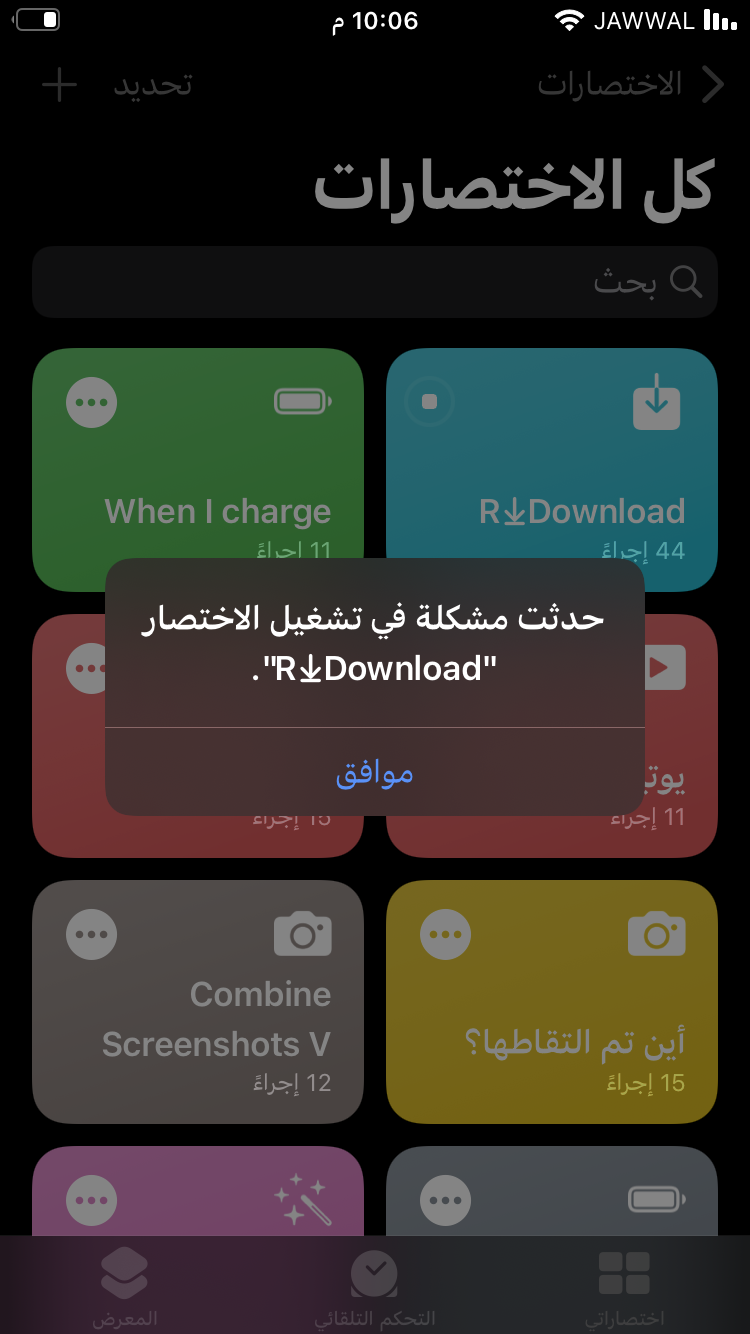Open options for the magic wand shortcut

[x=92, y=1200]
